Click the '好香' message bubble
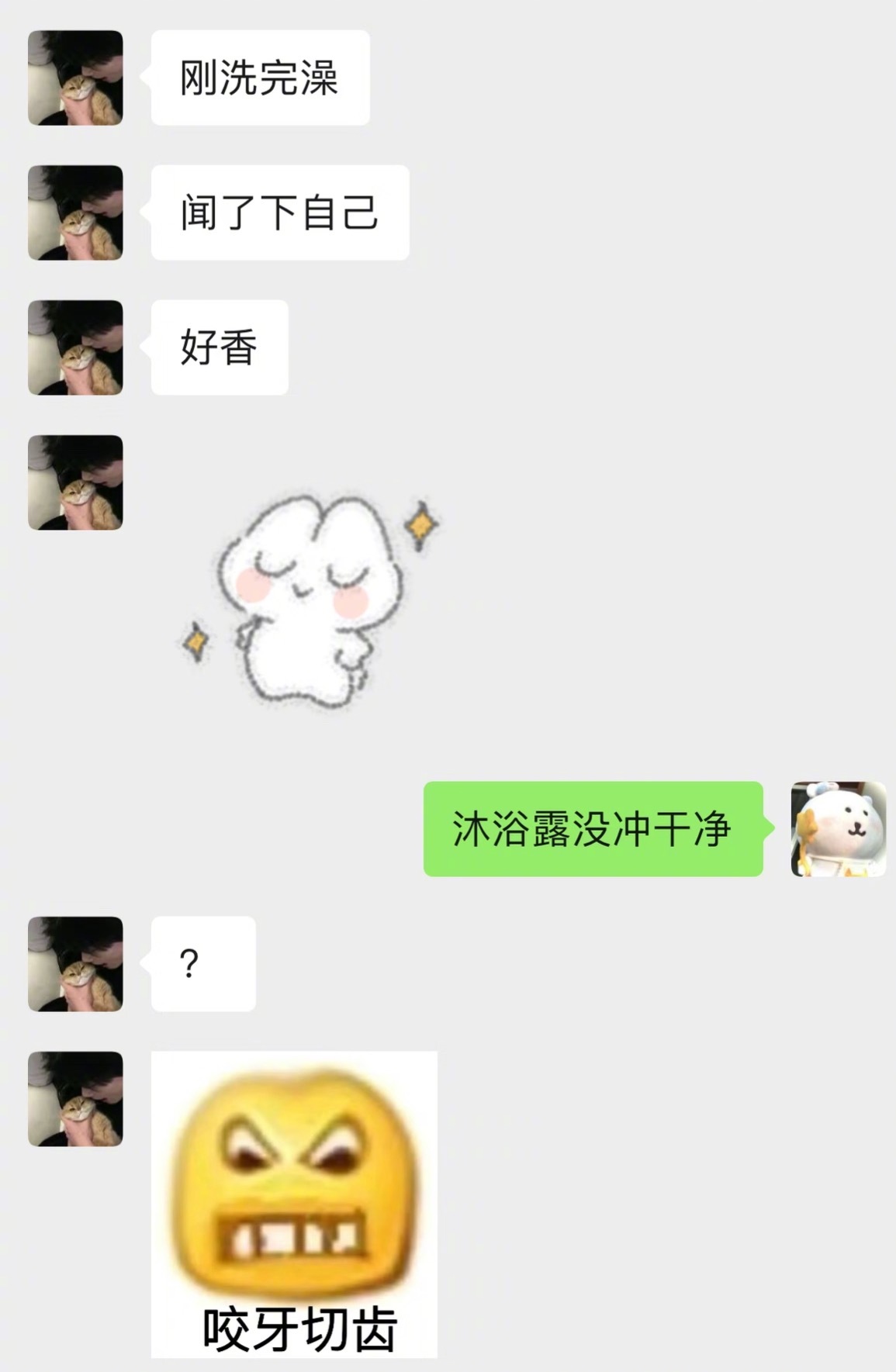This screenshot has width=896, height=1372. (220, 349)
